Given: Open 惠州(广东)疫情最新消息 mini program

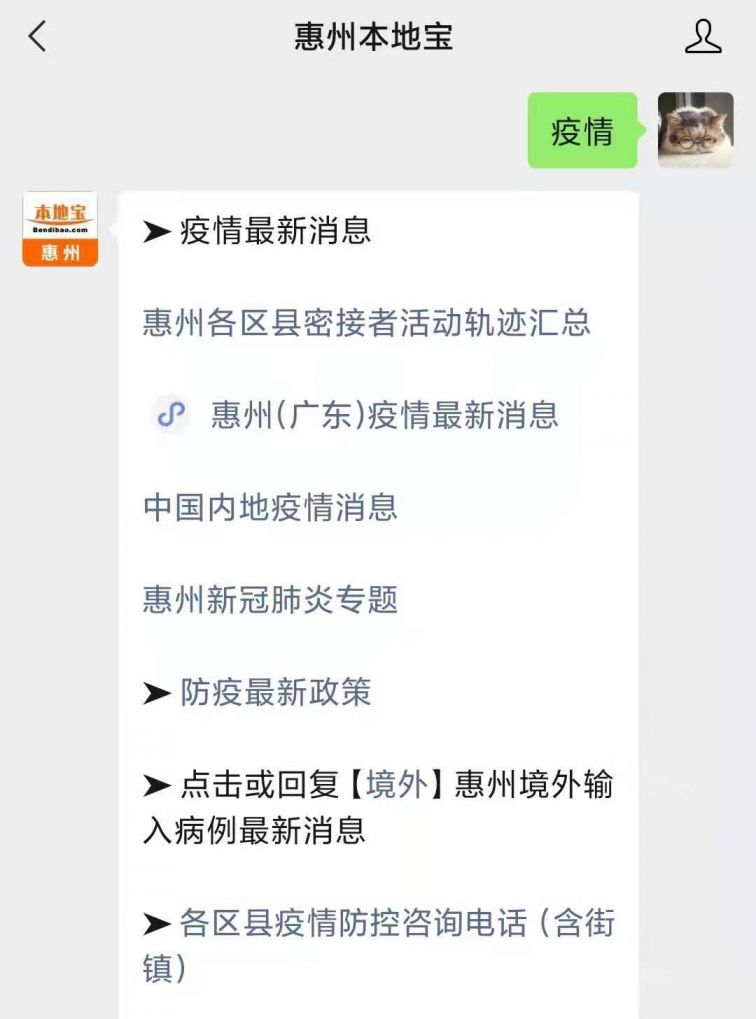Looking at the screenshot, I should tap(384, 415).
